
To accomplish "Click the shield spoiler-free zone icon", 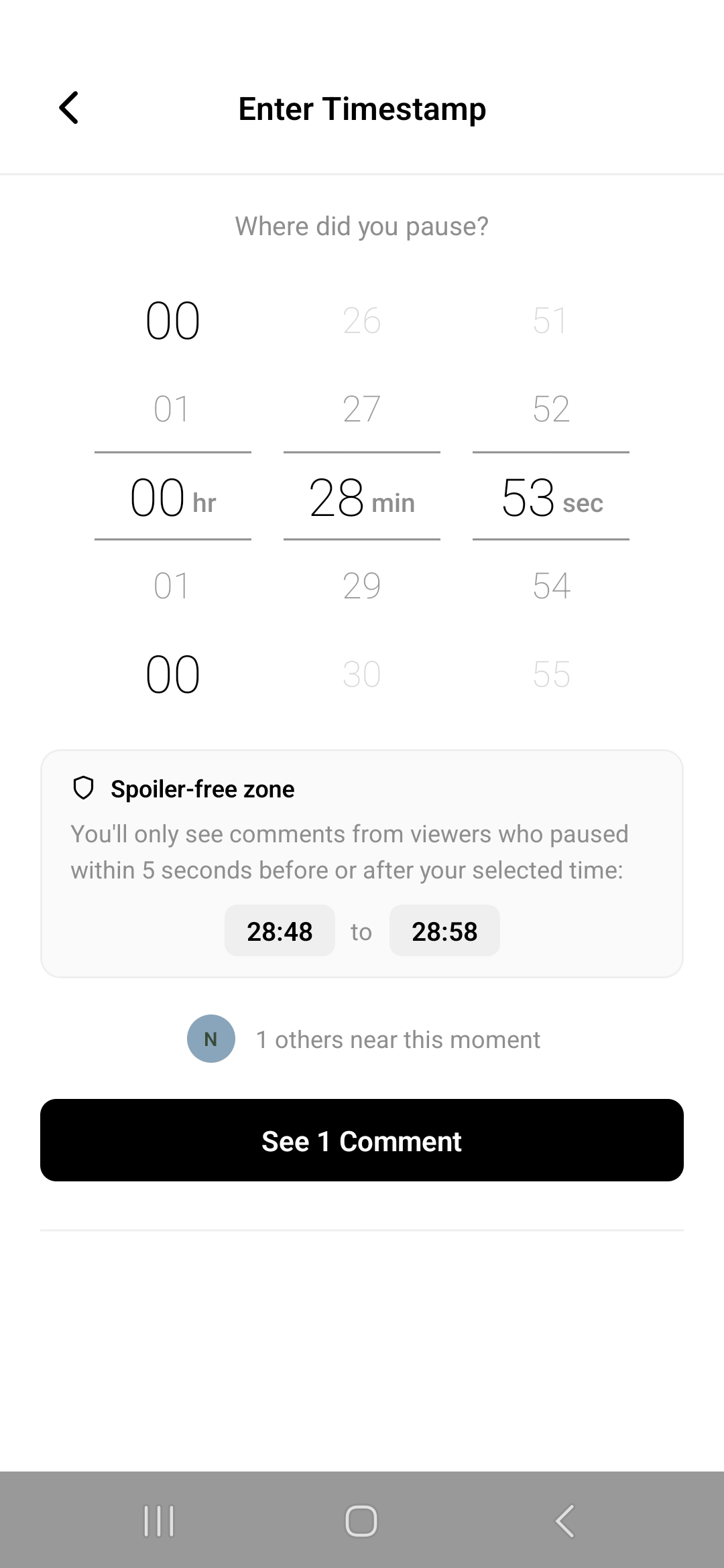I will tap(84, 789).
